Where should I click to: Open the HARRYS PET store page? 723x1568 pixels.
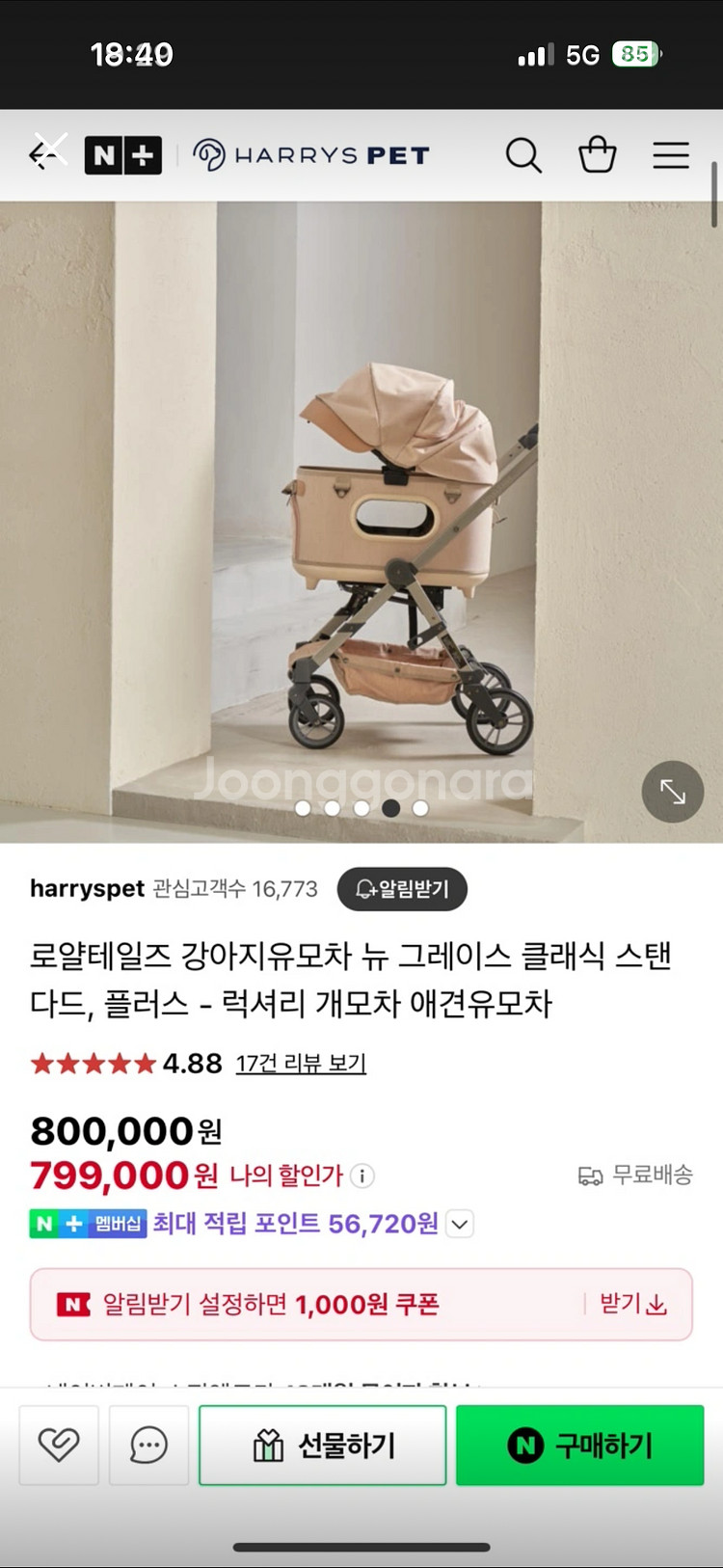(x=311, y=155)
